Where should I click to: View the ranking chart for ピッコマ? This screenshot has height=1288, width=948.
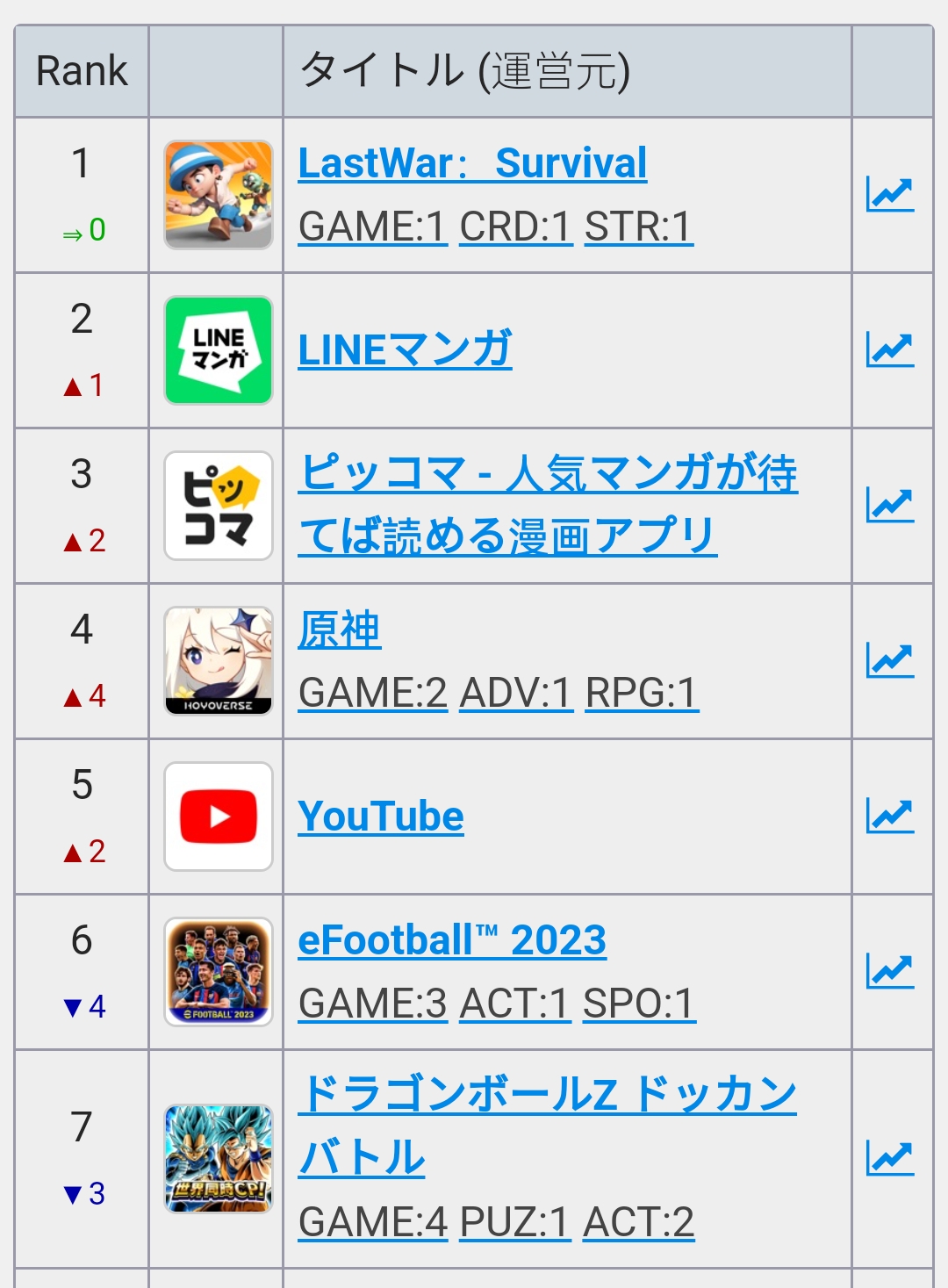(890, 505)
